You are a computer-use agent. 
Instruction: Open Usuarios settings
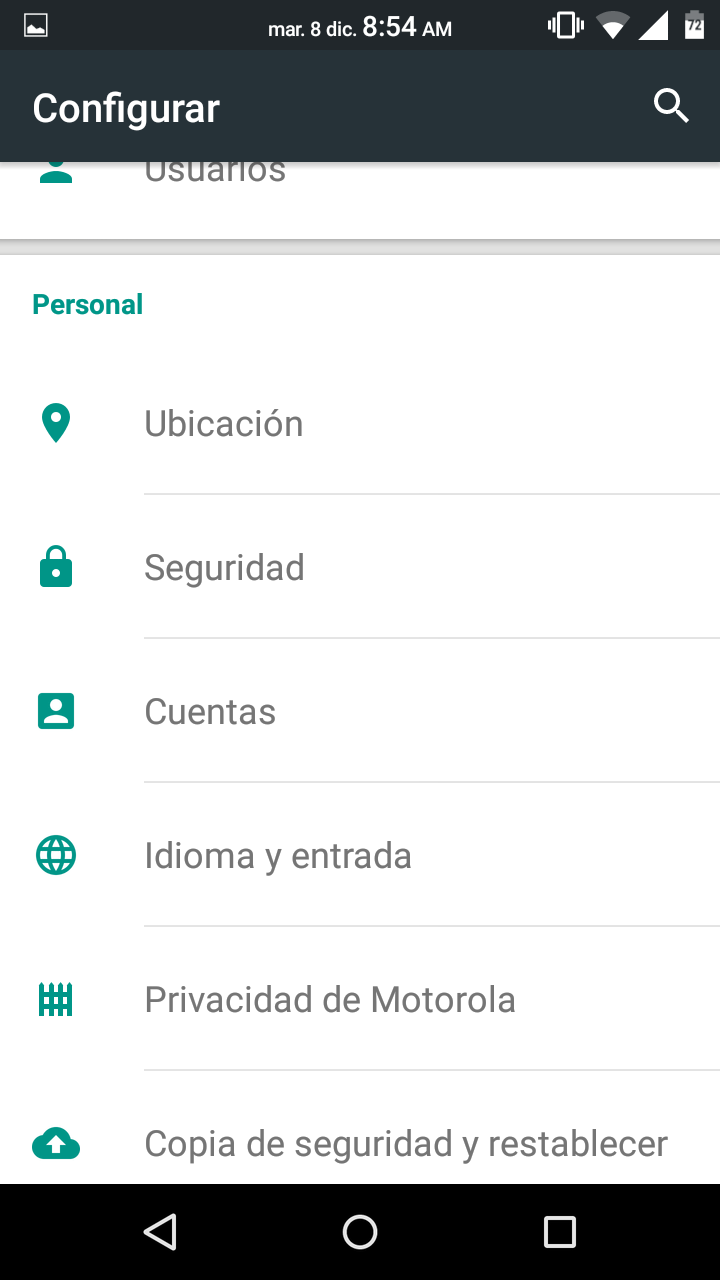point(215,174)
